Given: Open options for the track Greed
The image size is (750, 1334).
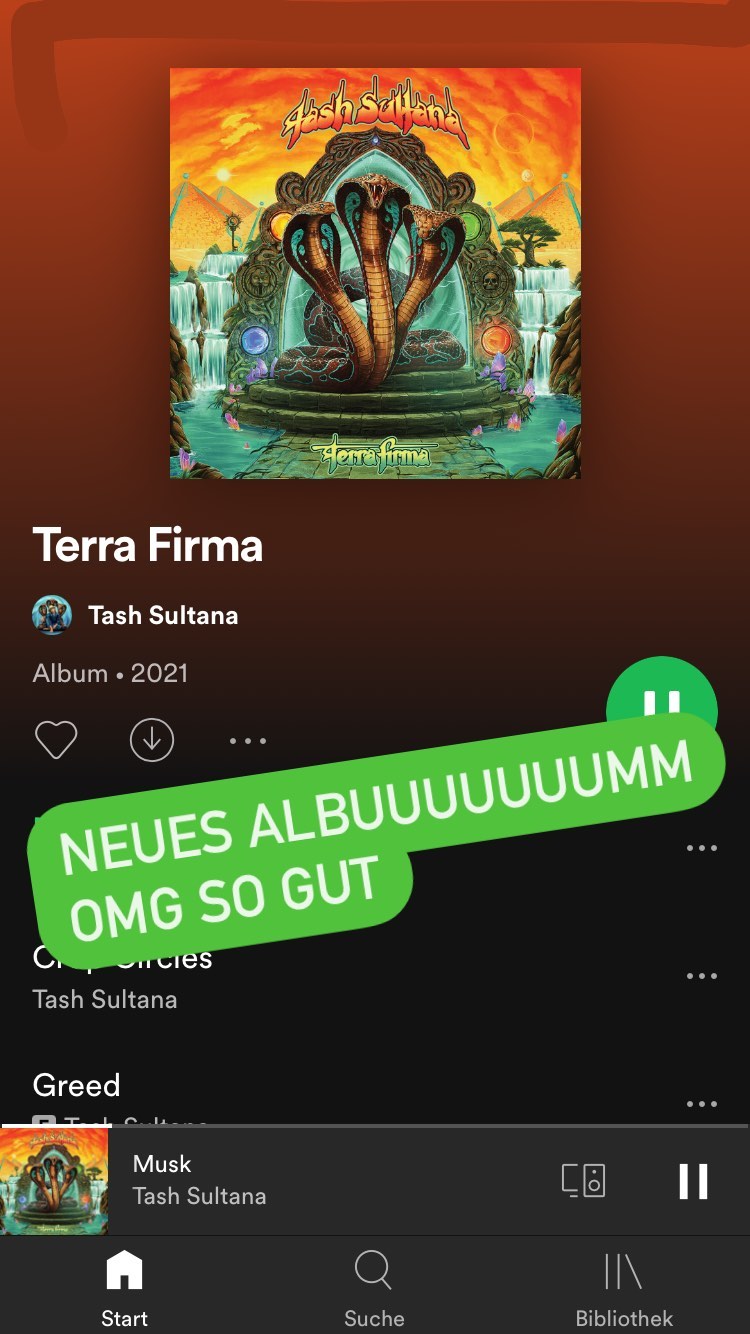Looking at the screenshot, I should pyautogui.click(x=701, y=1104).
